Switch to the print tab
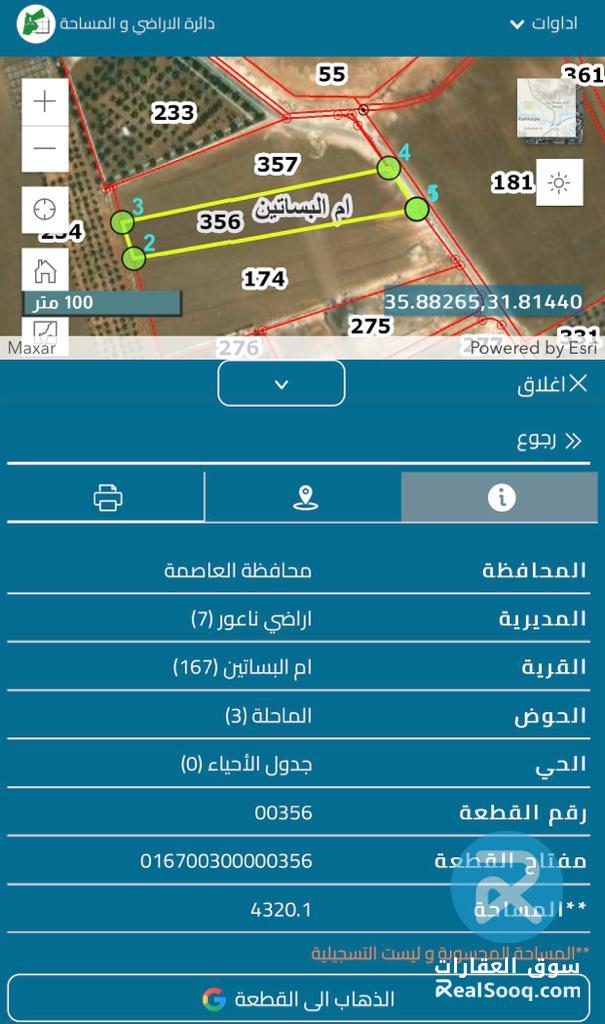The width and height of the screenshot is (605, 1024). click(107, 497)
